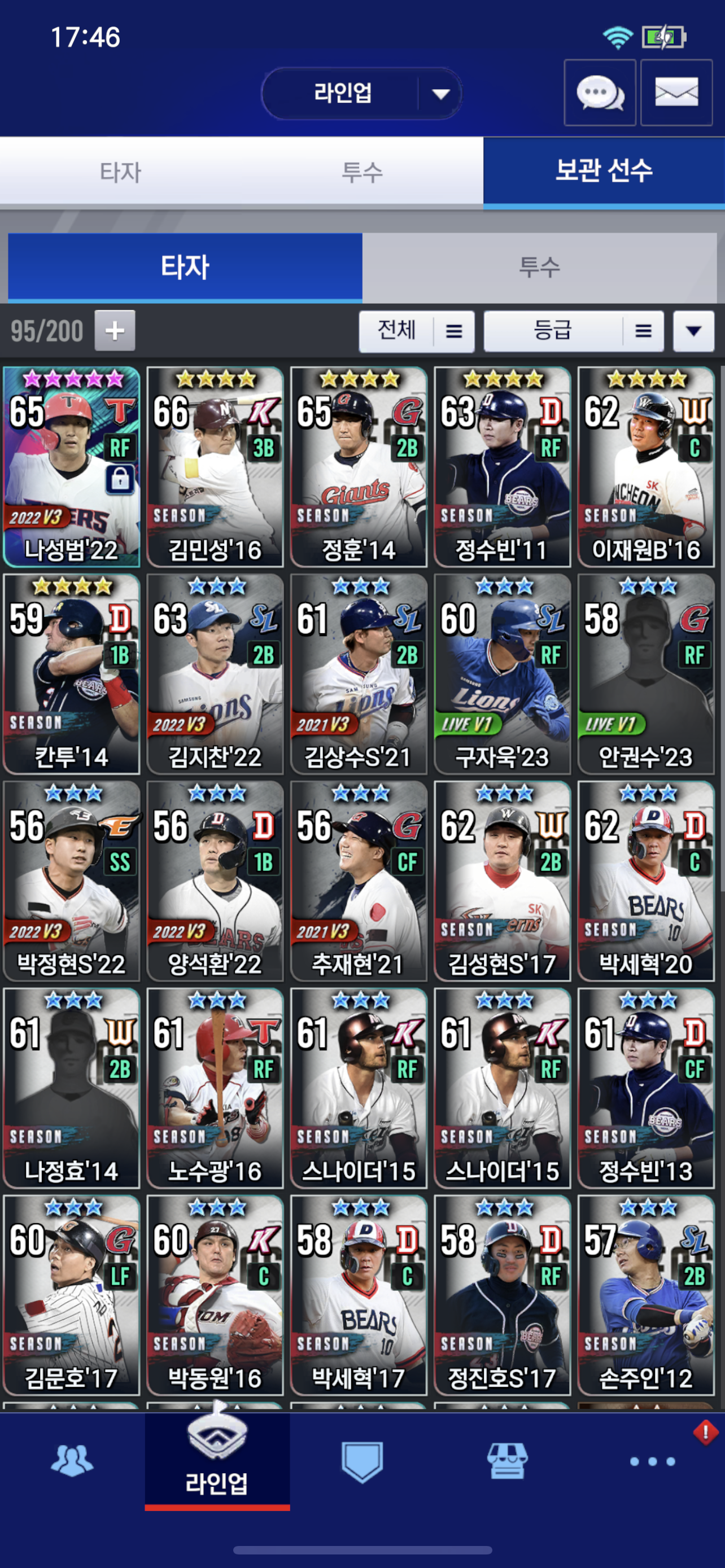Select the 투수 sub-tab under 보관 선수
Image resolution: width=725 pixels, height=1568 pixels.
pyautogui.click(x=539, y=267)
